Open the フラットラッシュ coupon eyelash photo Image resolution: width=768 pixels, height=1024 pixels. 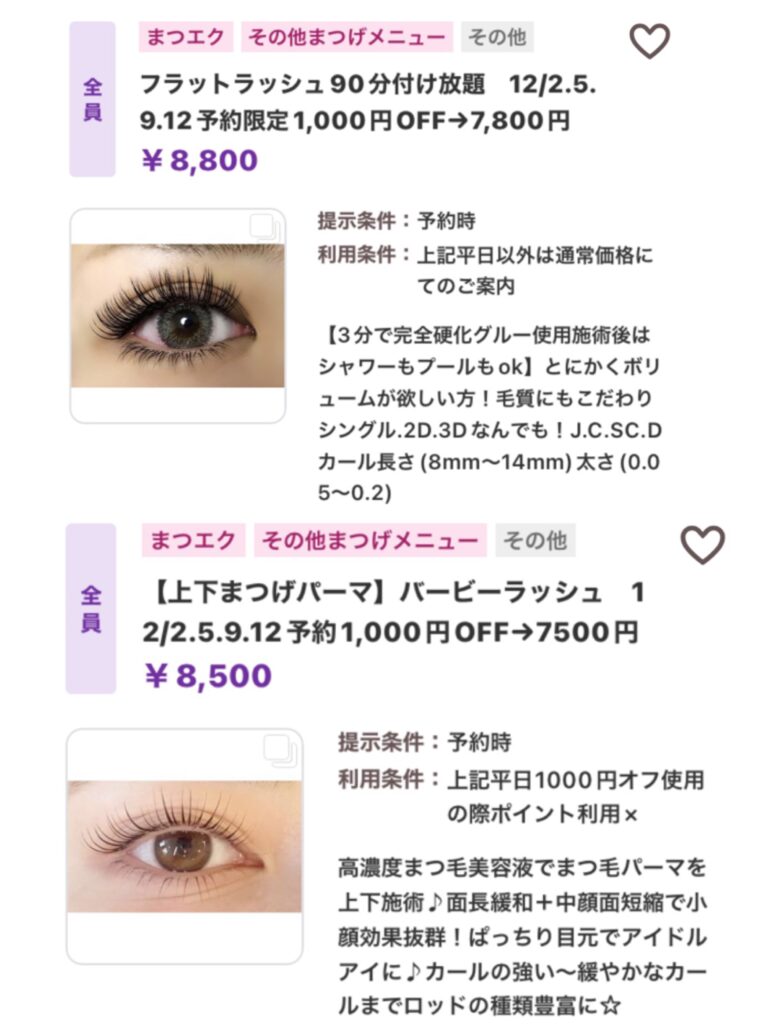pyautogui.click(x=178, y=316)
